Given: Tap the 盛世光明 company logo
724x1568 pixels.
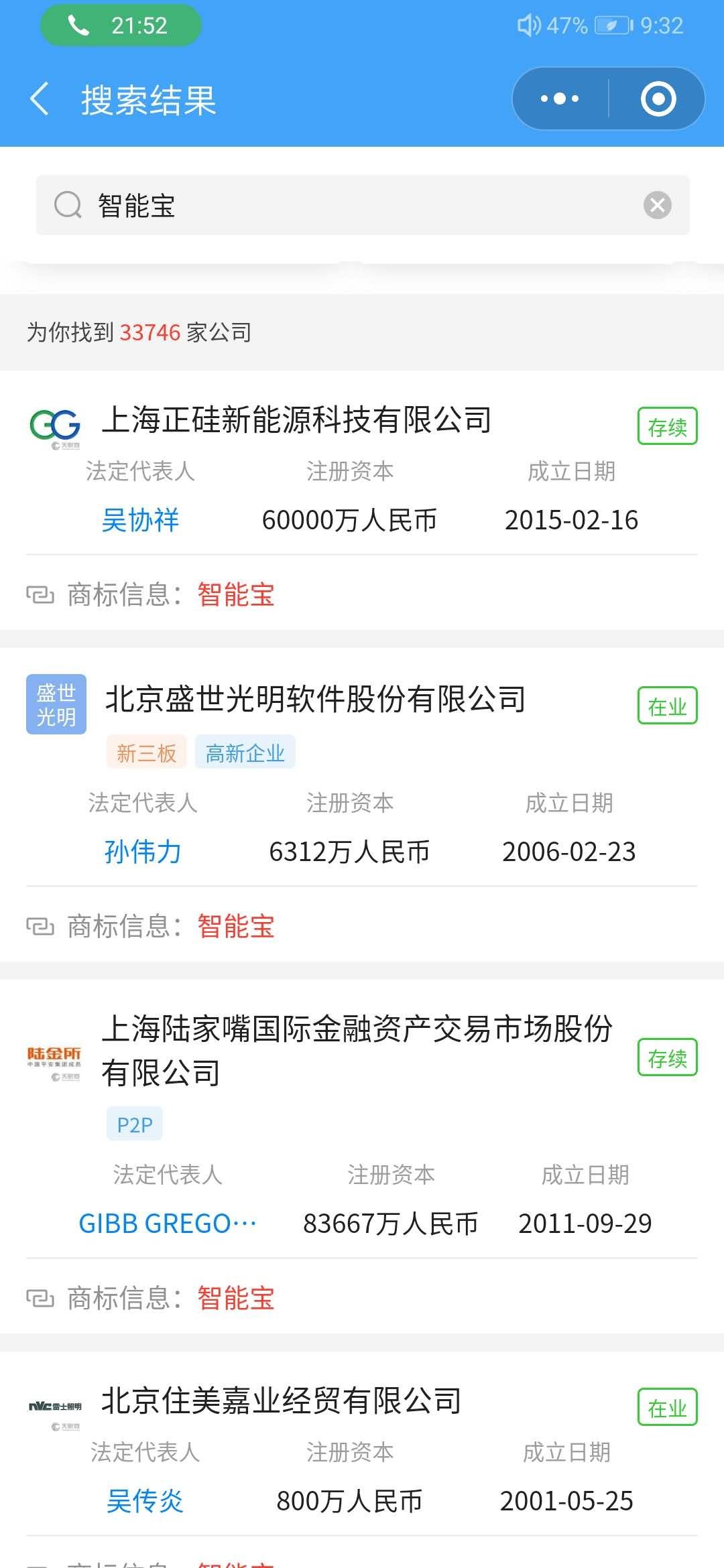Looking at the screenshot, I should pyautogui.click(x=56, y=704).
